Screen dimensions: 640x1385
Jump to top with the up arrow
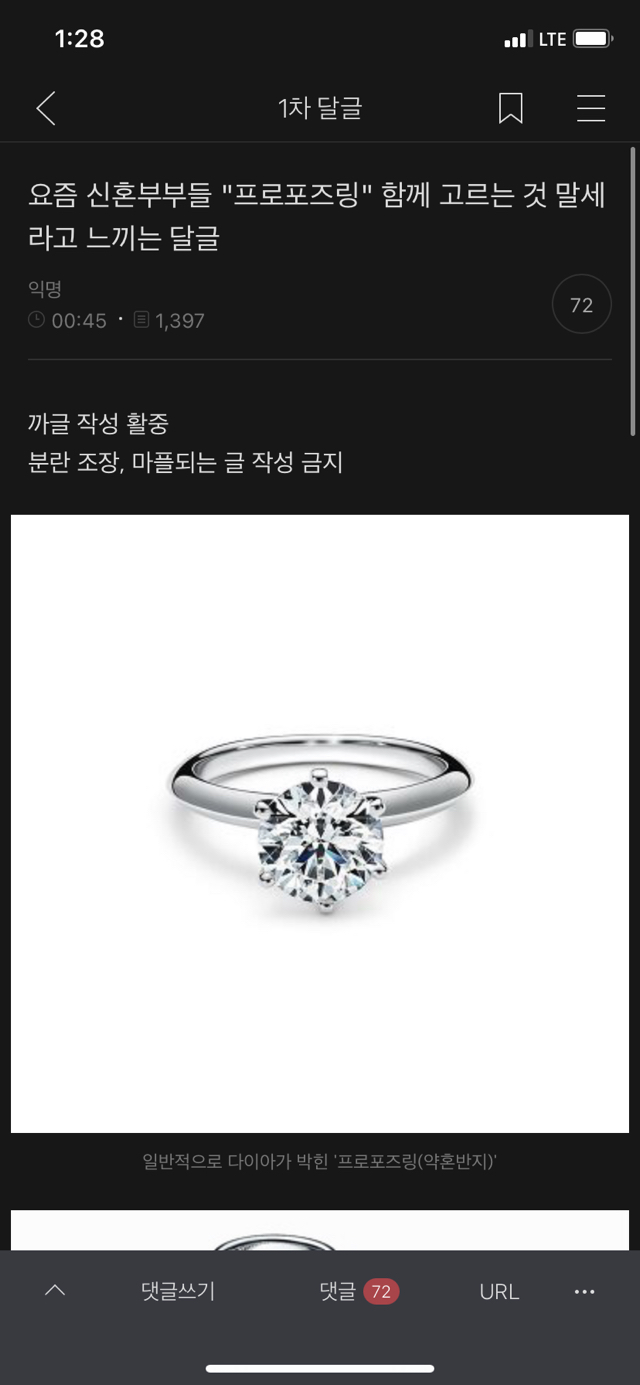coord(55,1291)
